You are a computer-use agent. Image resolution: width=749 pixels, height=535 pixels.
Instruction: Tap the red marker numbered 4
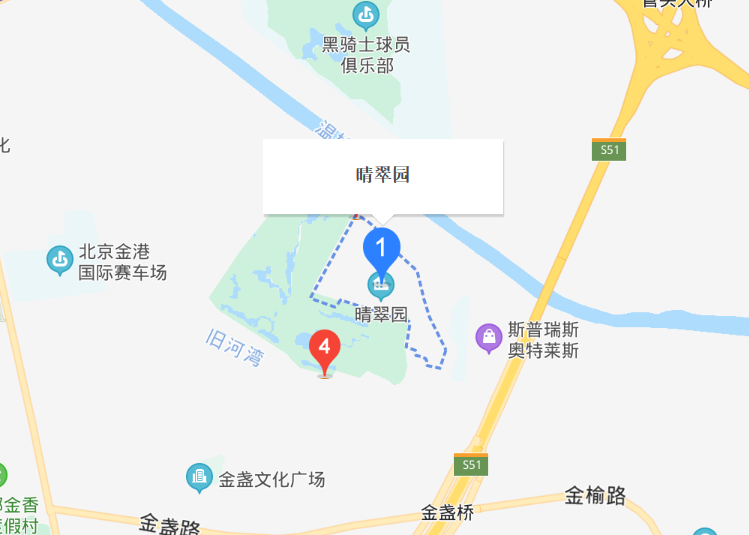325,349
